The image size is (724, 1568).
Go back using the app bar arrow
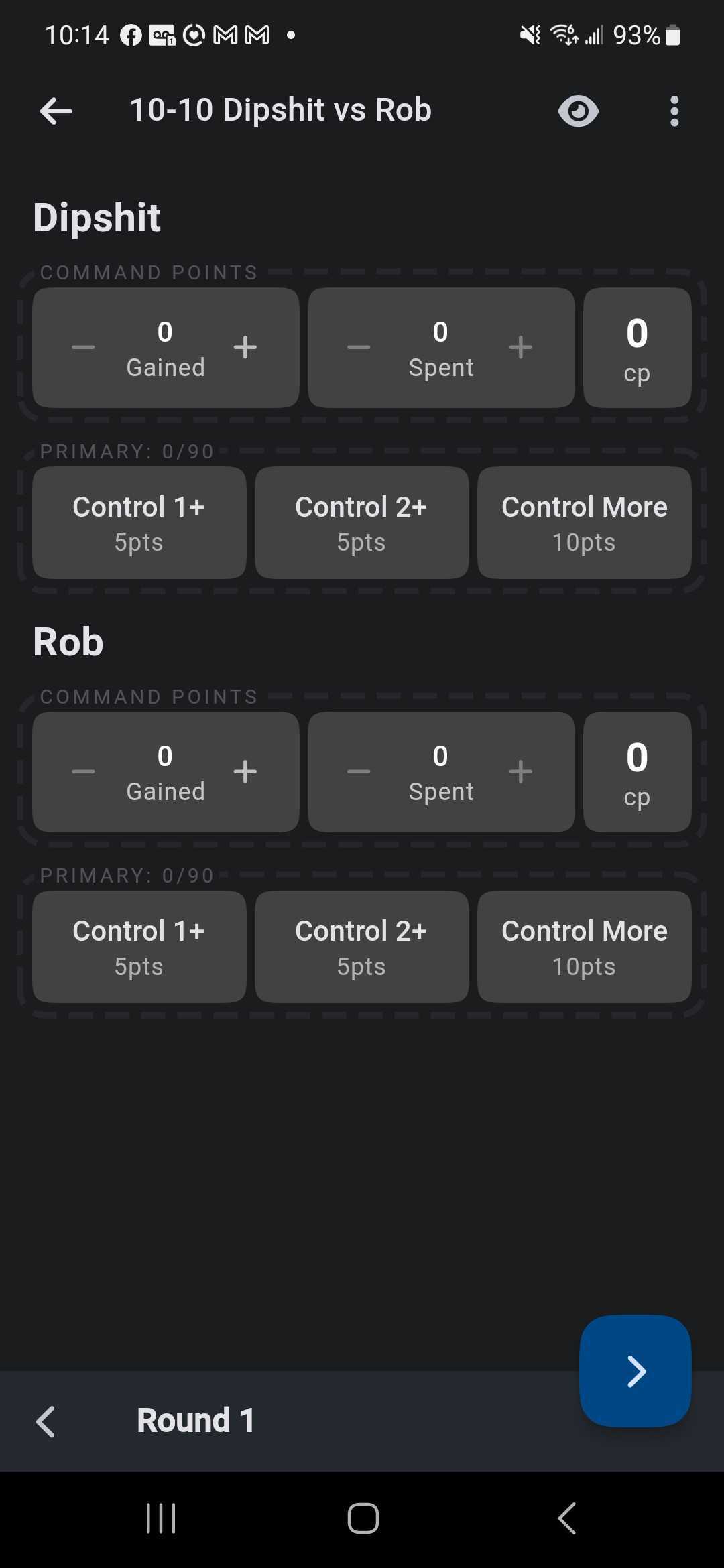[56, 111]
